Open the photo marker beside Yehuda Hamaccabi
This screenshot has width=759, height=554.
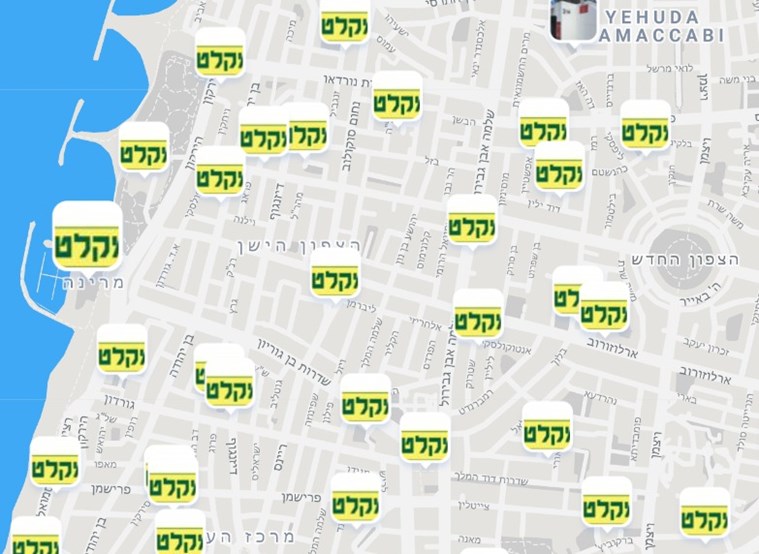(574, 18)
